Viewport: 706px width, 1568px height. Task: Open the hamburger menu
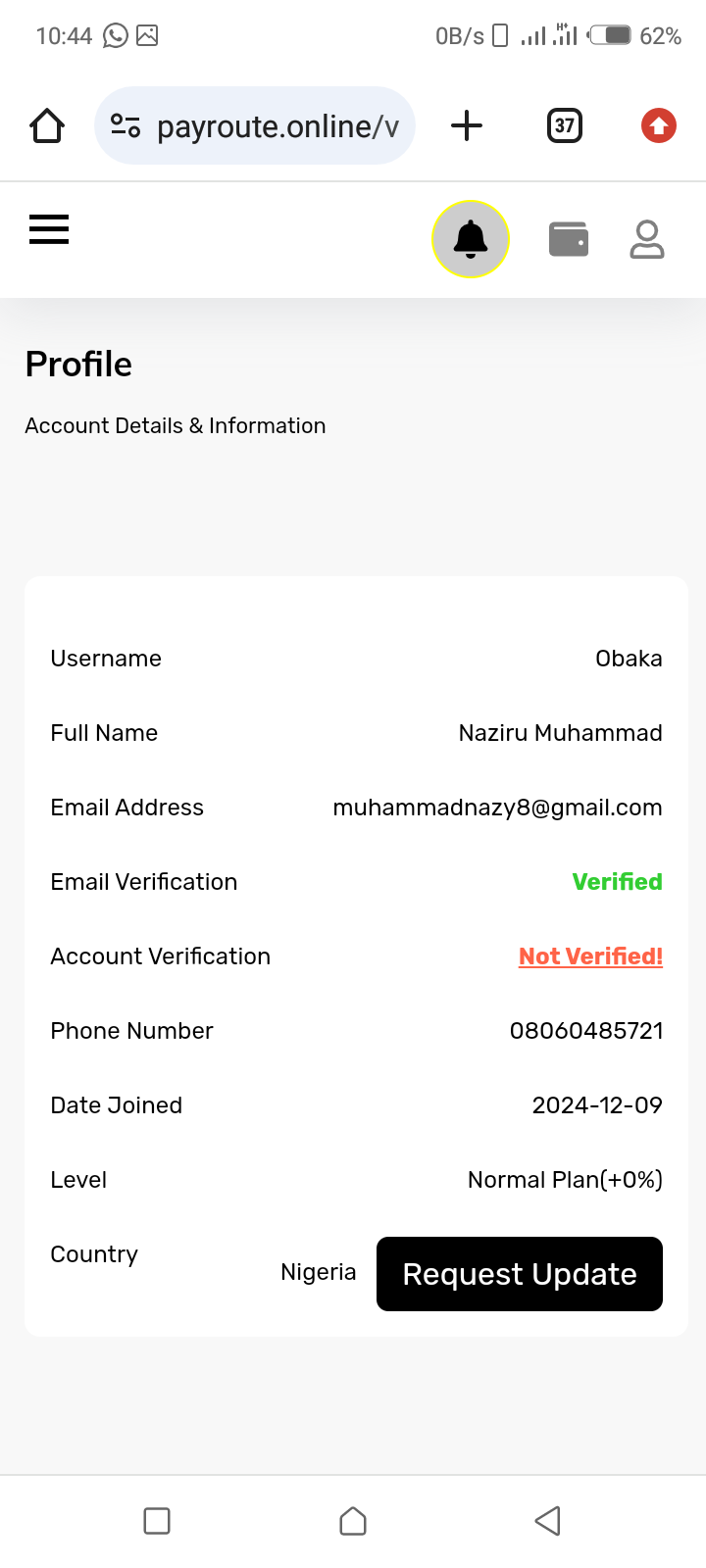(x=49, y=229)
